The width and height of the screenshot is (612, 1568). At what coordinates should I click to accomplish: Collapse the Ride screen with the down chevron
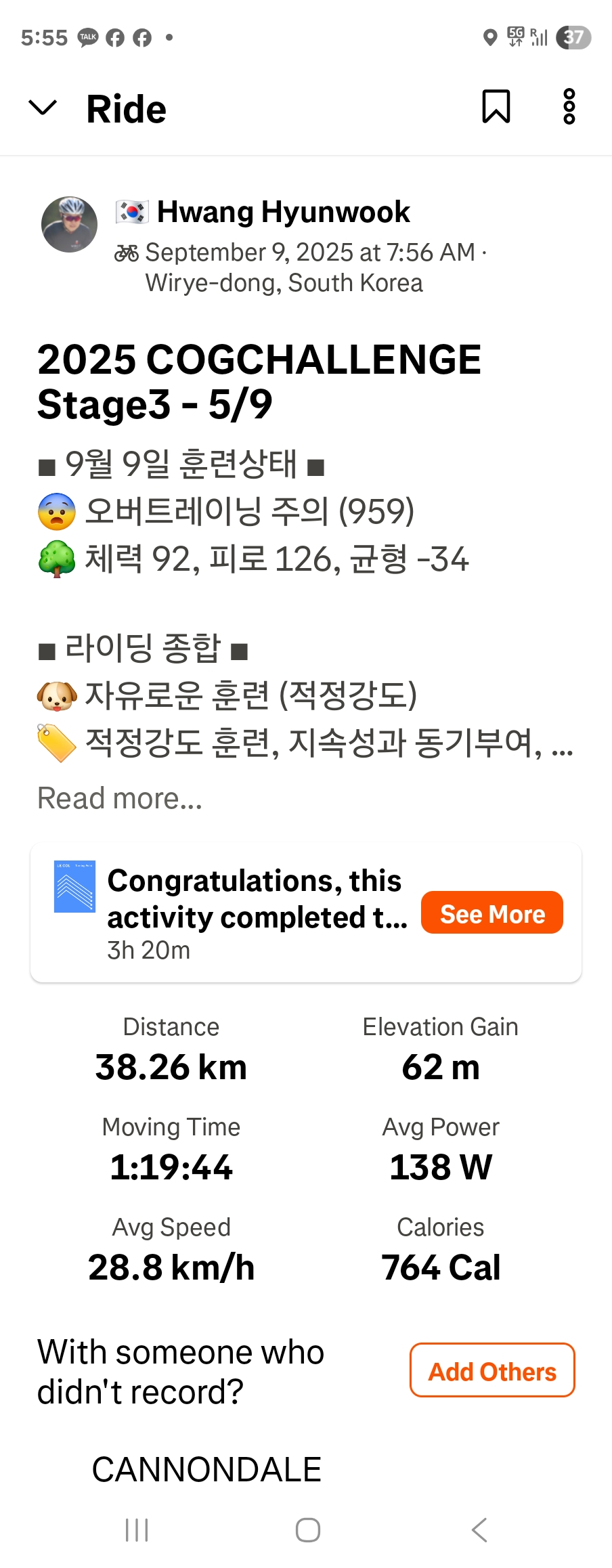click(x=43, y=107)
